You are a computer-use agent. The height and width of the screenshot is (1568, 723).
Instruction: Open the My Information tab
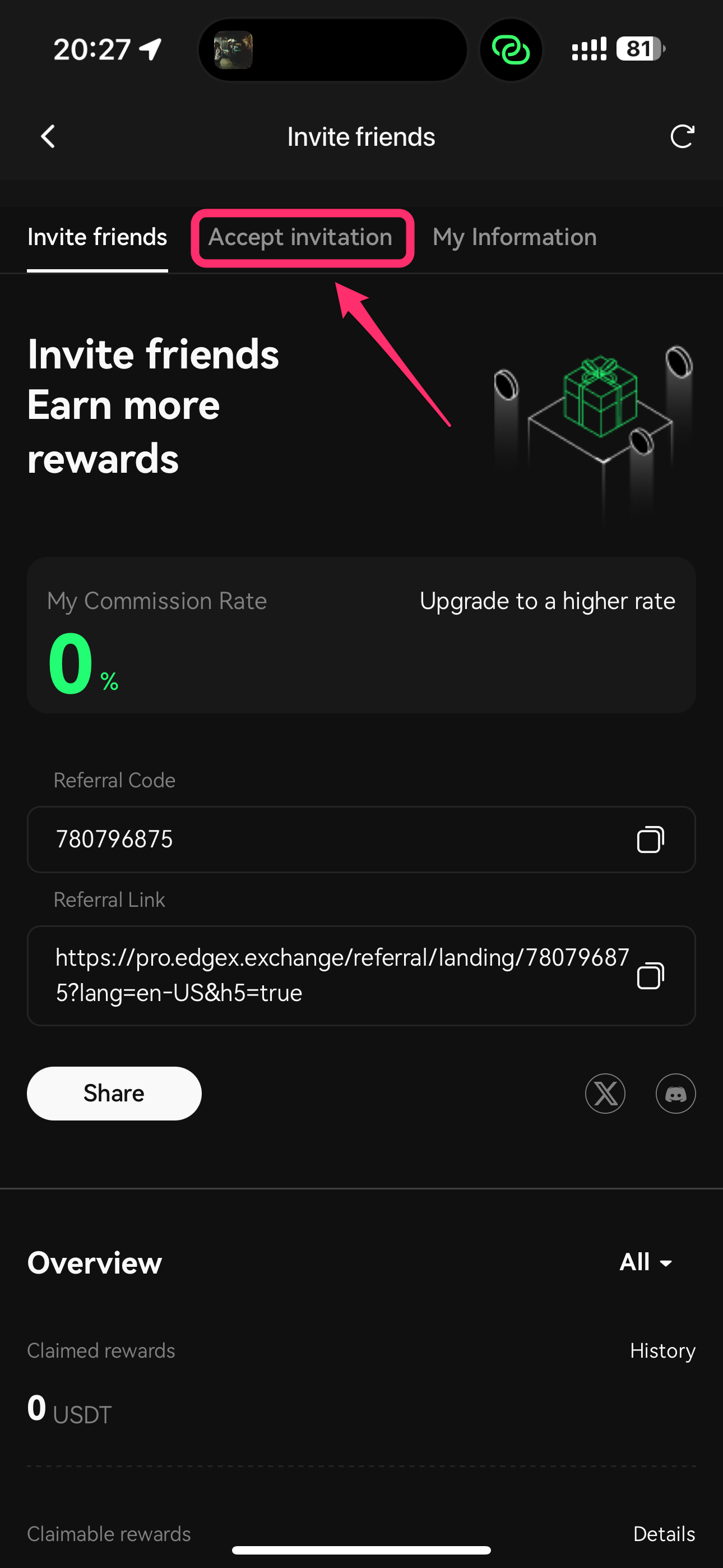coord(515,237)
